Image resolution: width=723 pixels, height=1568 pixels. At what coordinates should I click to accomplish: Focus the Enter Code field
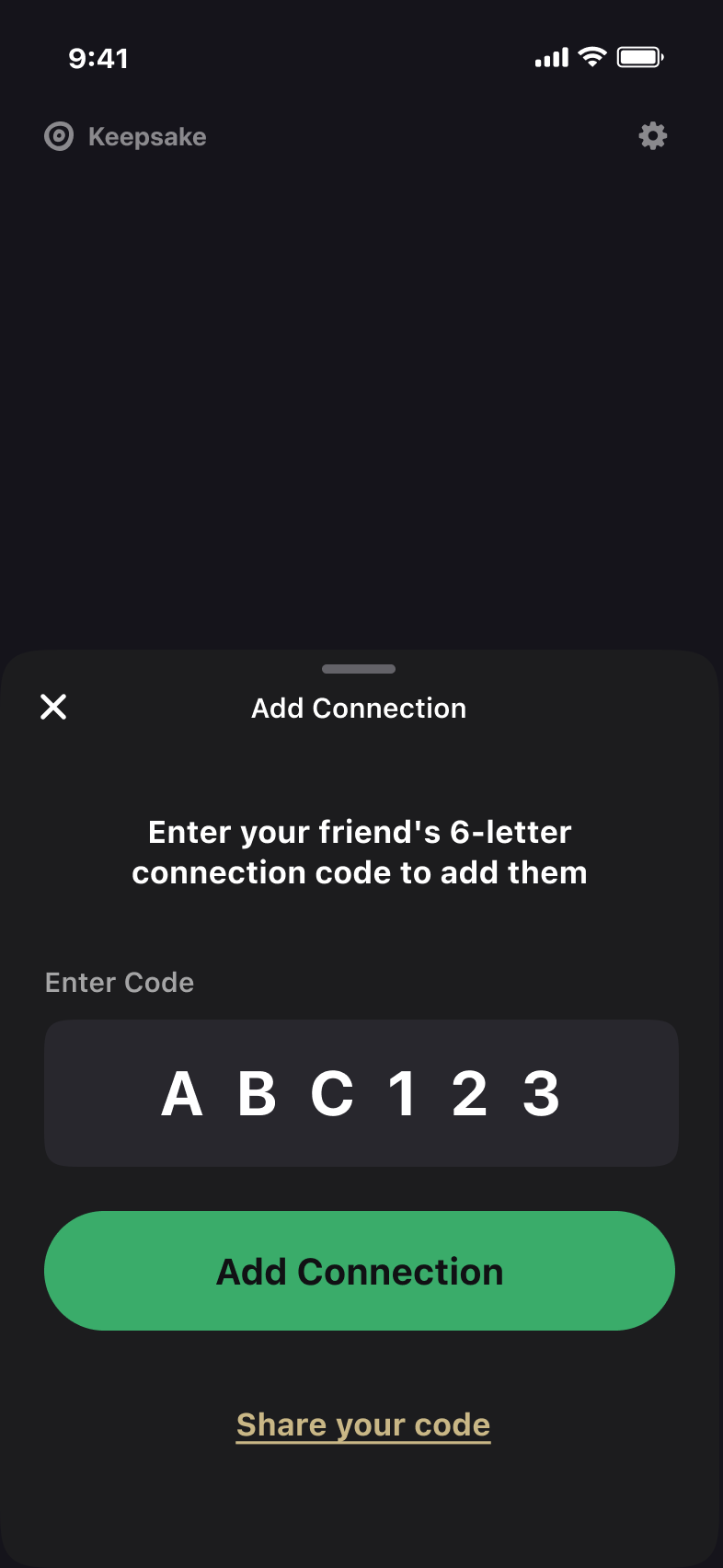pos(361,1093)
